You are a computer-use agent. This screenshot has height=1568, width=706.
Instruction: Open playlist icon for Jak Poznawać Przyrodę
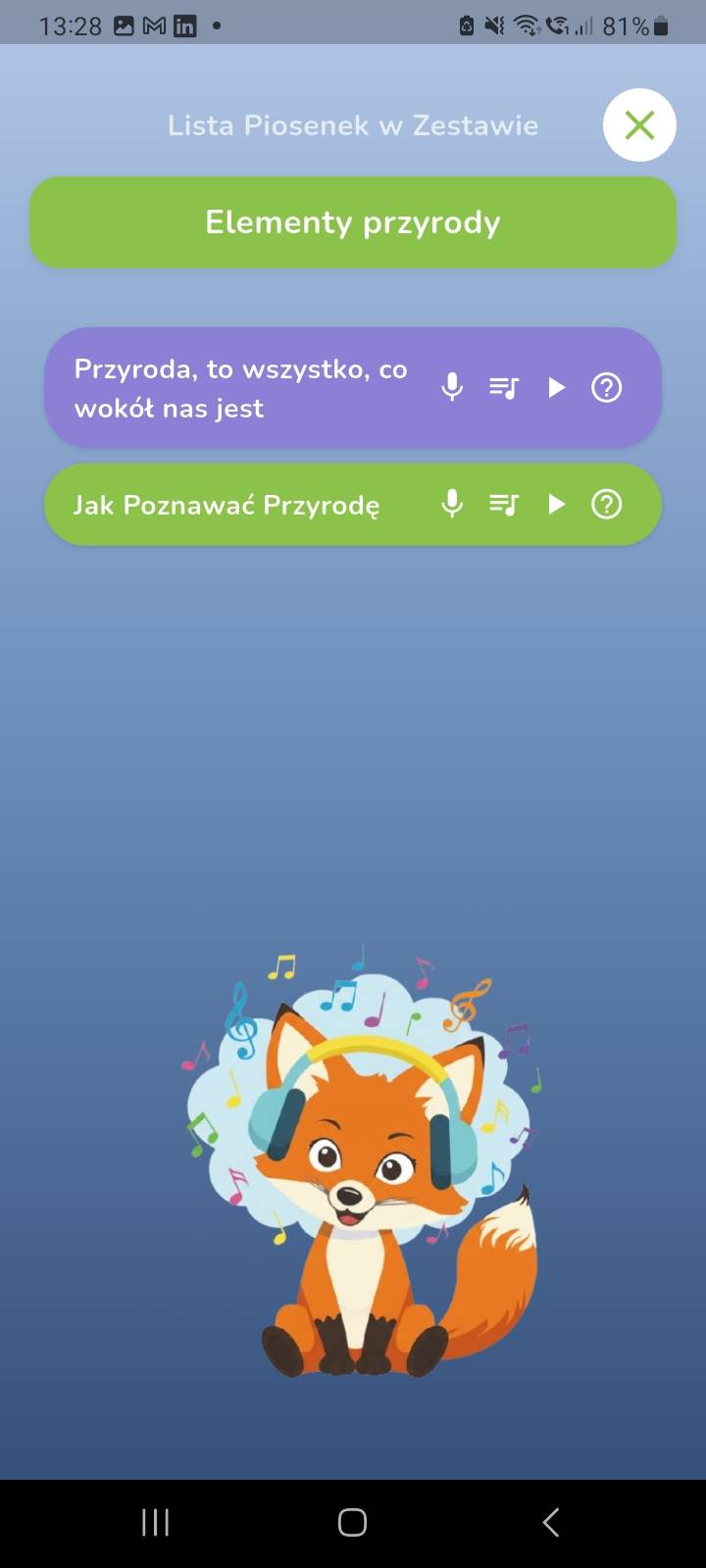504,505
